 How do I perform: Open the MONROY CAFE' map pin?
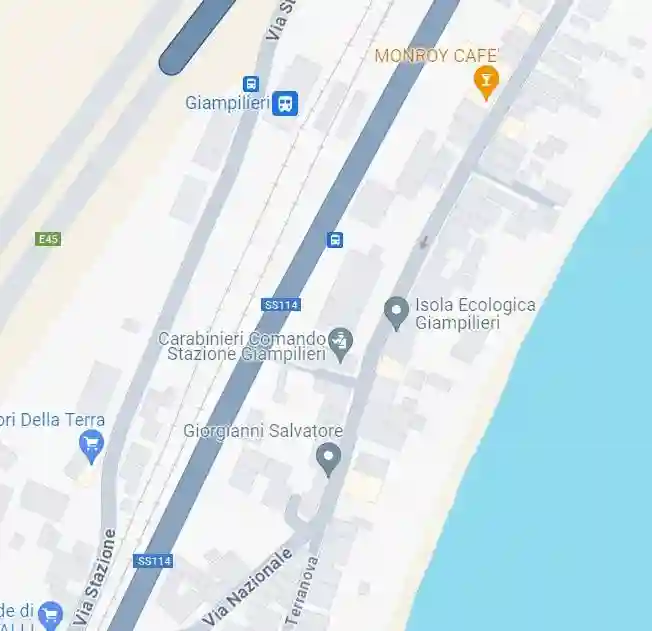(x=486, y=82)
